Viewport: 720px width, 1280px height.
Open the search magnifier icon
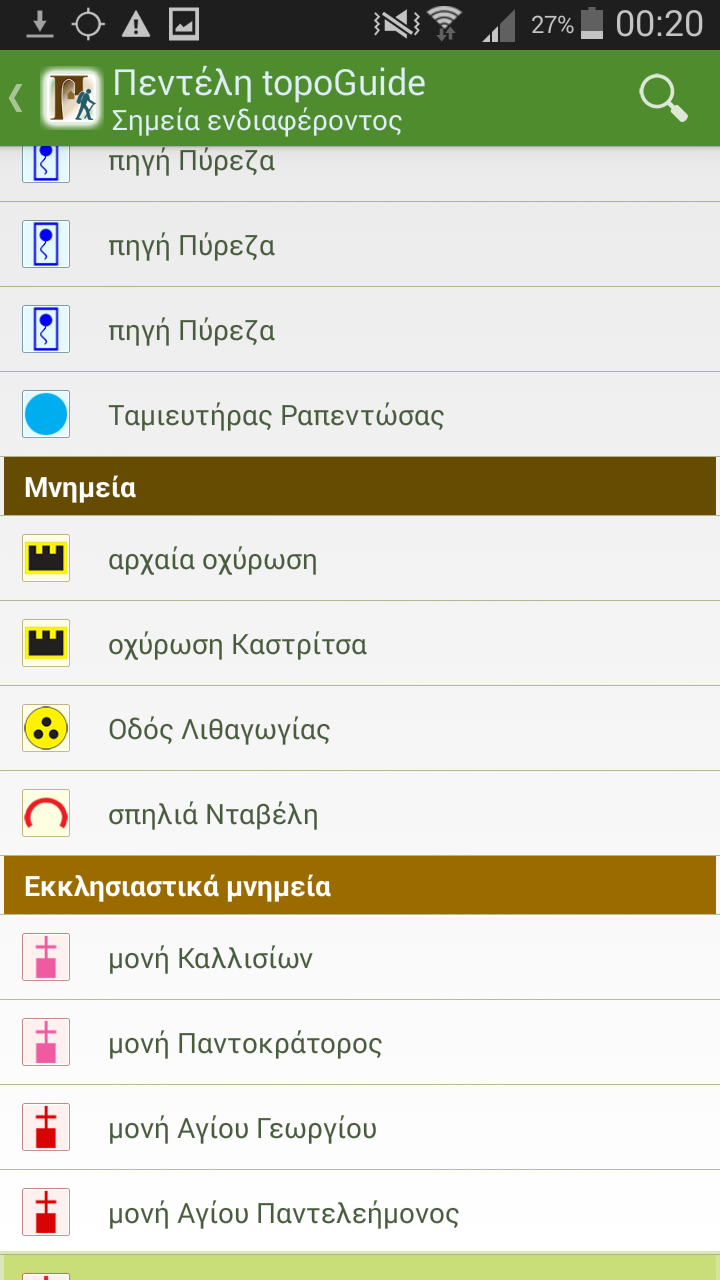(664, 98)
